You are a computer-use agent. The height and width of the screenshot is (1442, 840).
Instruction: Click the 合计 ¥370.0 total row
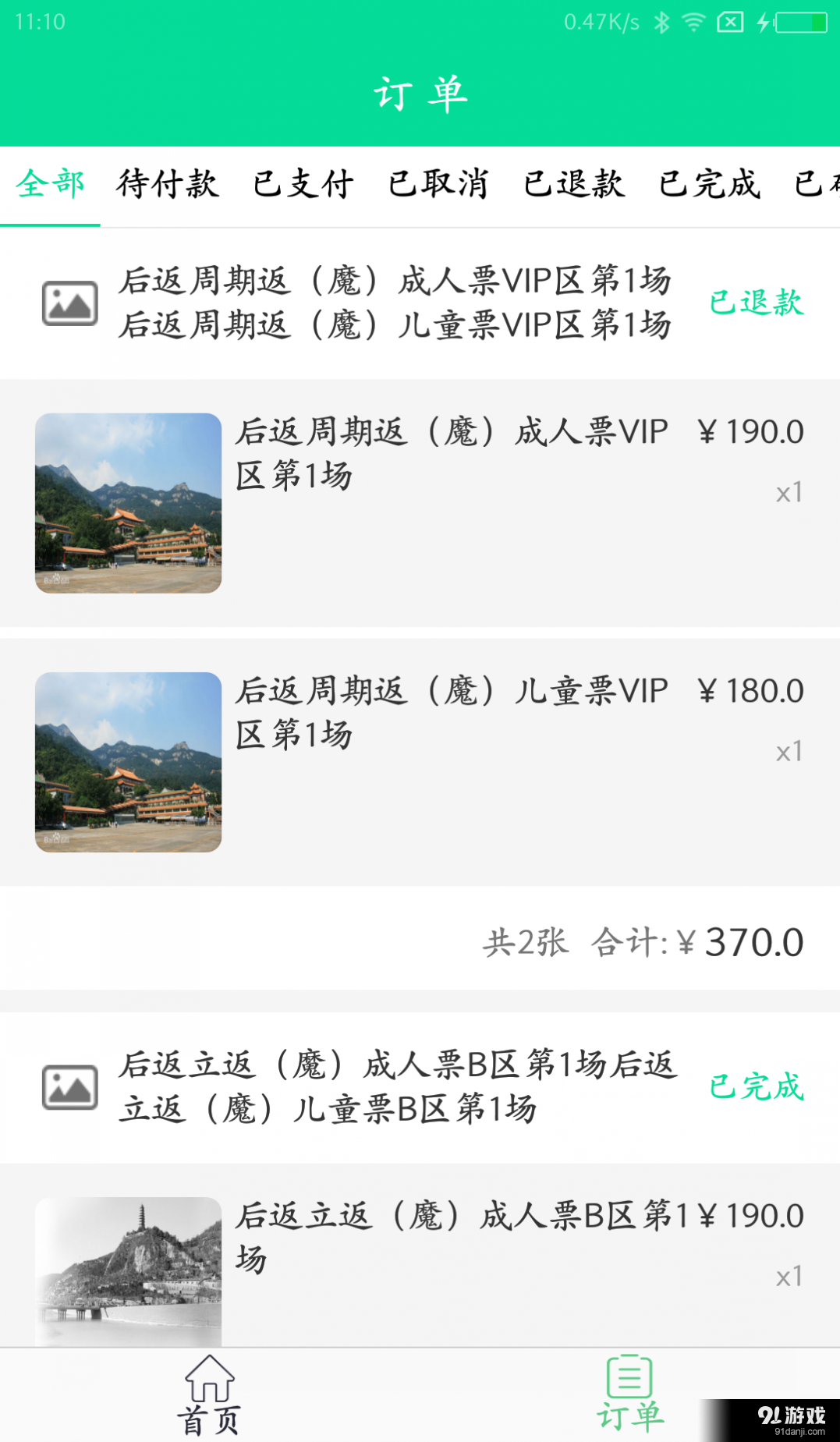[643, 941]
